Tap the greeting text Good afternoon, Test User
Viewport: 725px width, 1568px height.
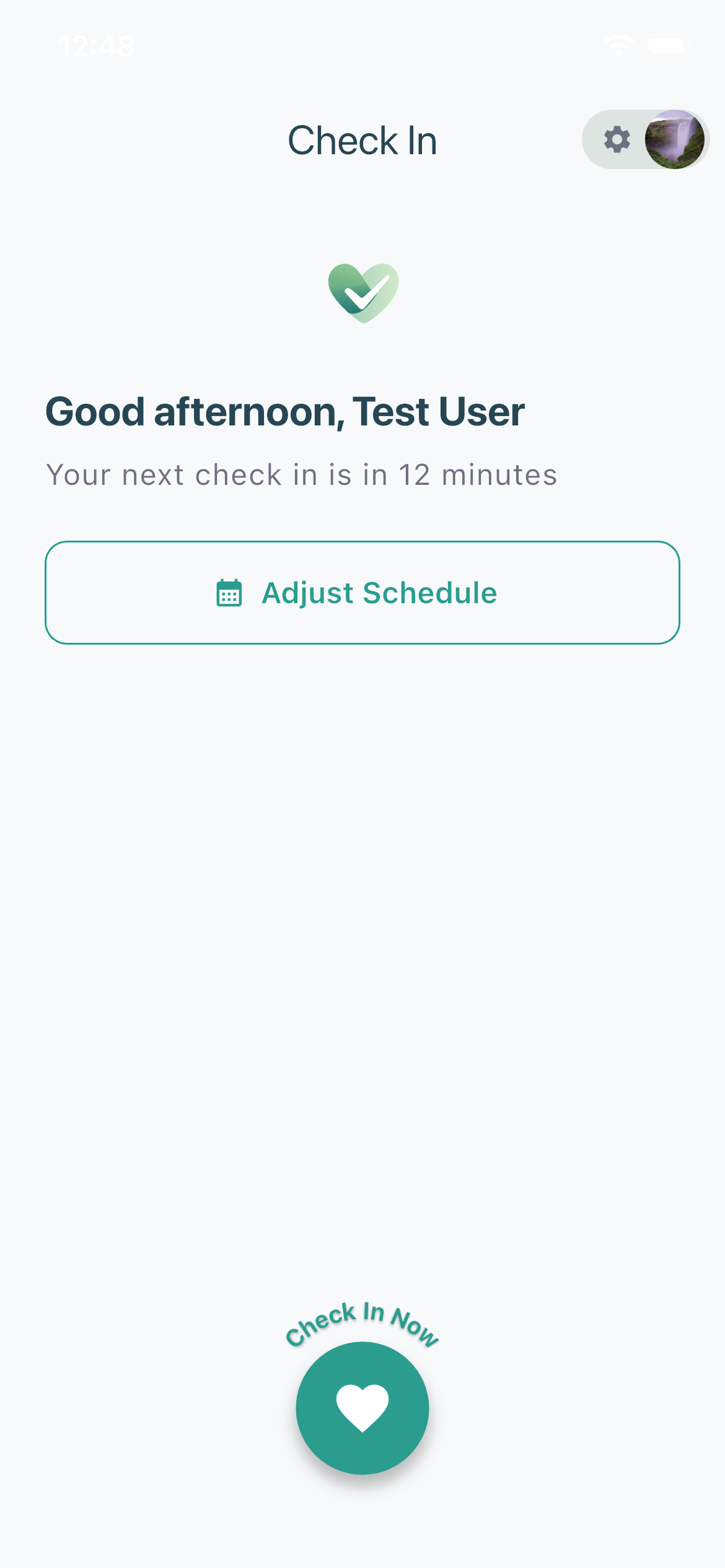click(284, 411)
